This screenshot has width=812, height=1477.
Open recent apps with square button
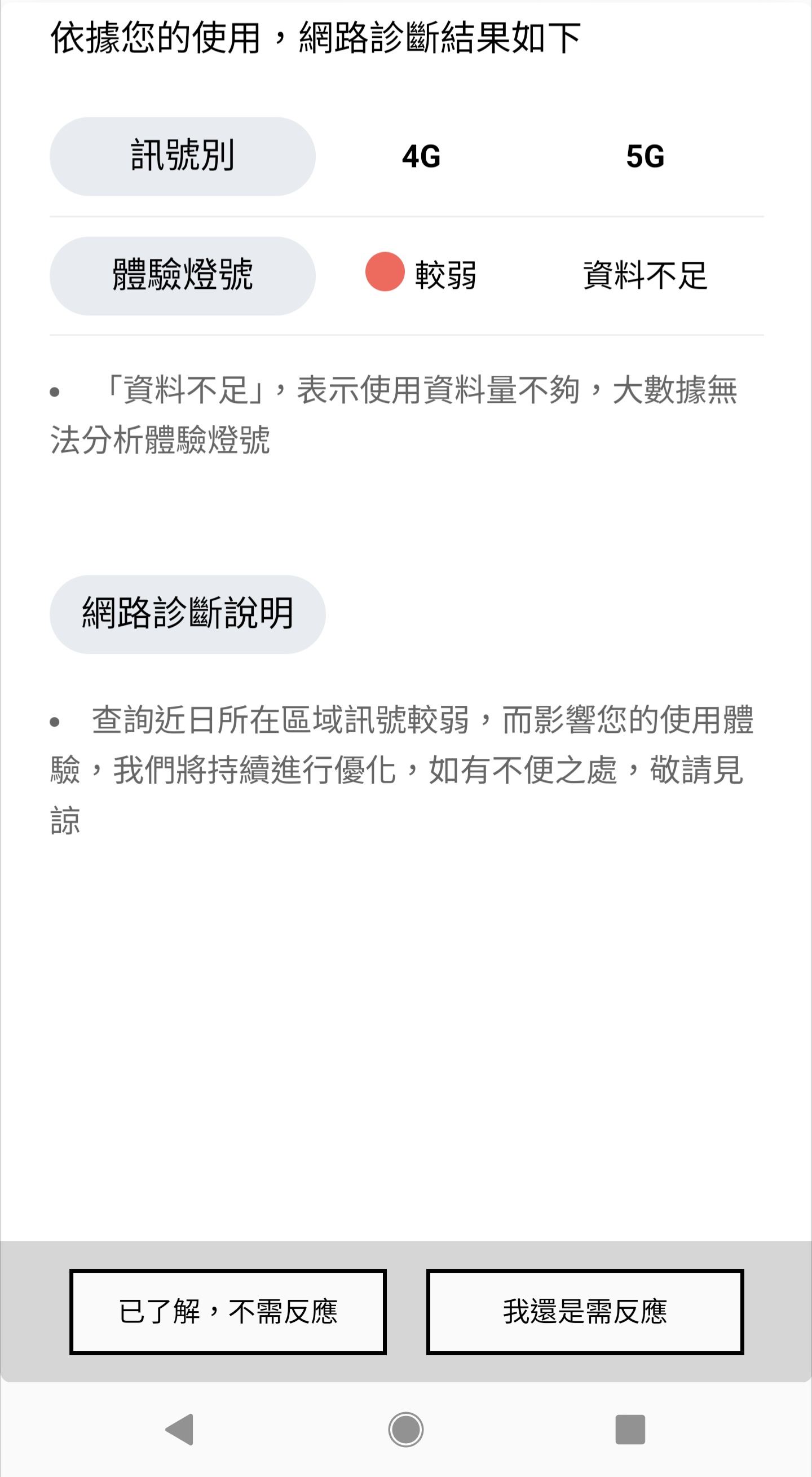(630, 1430)
